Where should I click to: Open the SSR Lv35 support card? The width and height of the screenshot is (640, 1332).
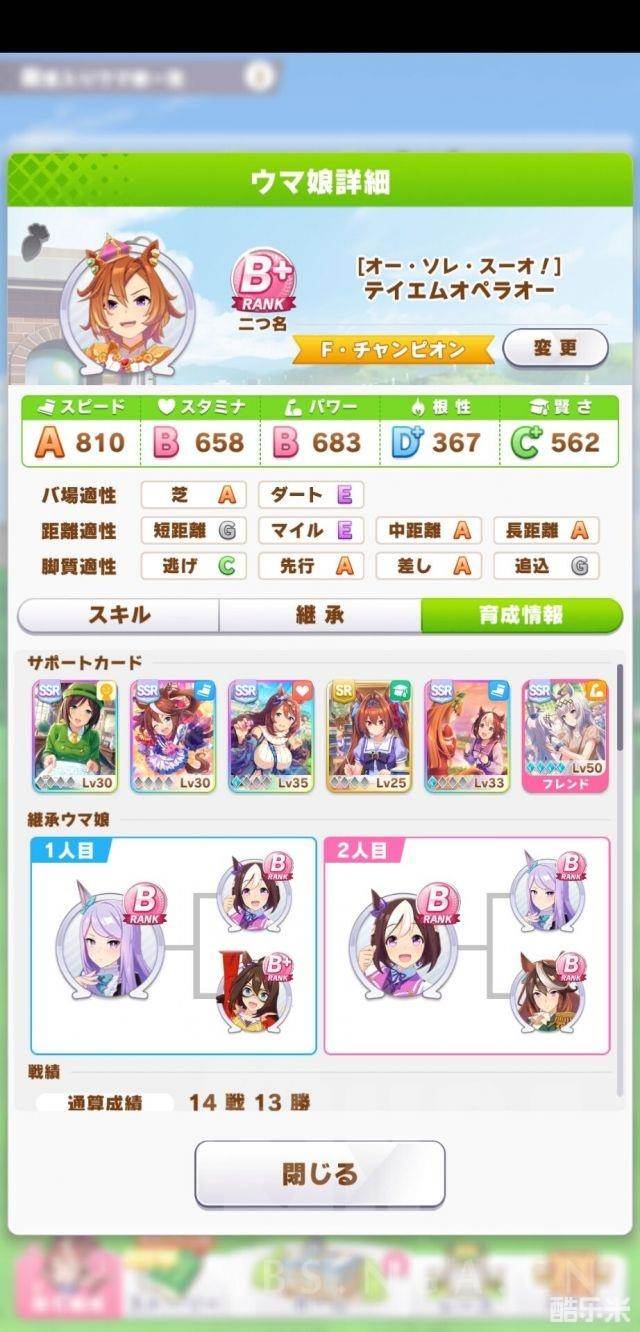click(x=271, y=736)
